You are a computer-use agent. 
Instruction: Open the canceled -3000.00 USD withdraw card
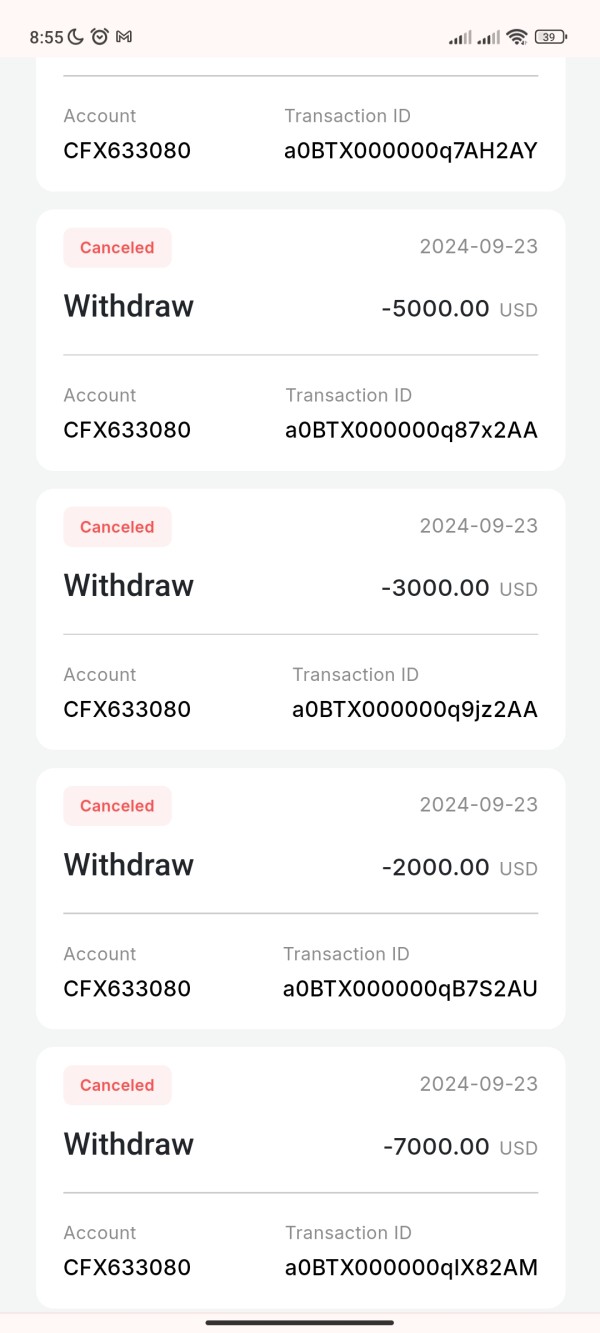[300, 619]
